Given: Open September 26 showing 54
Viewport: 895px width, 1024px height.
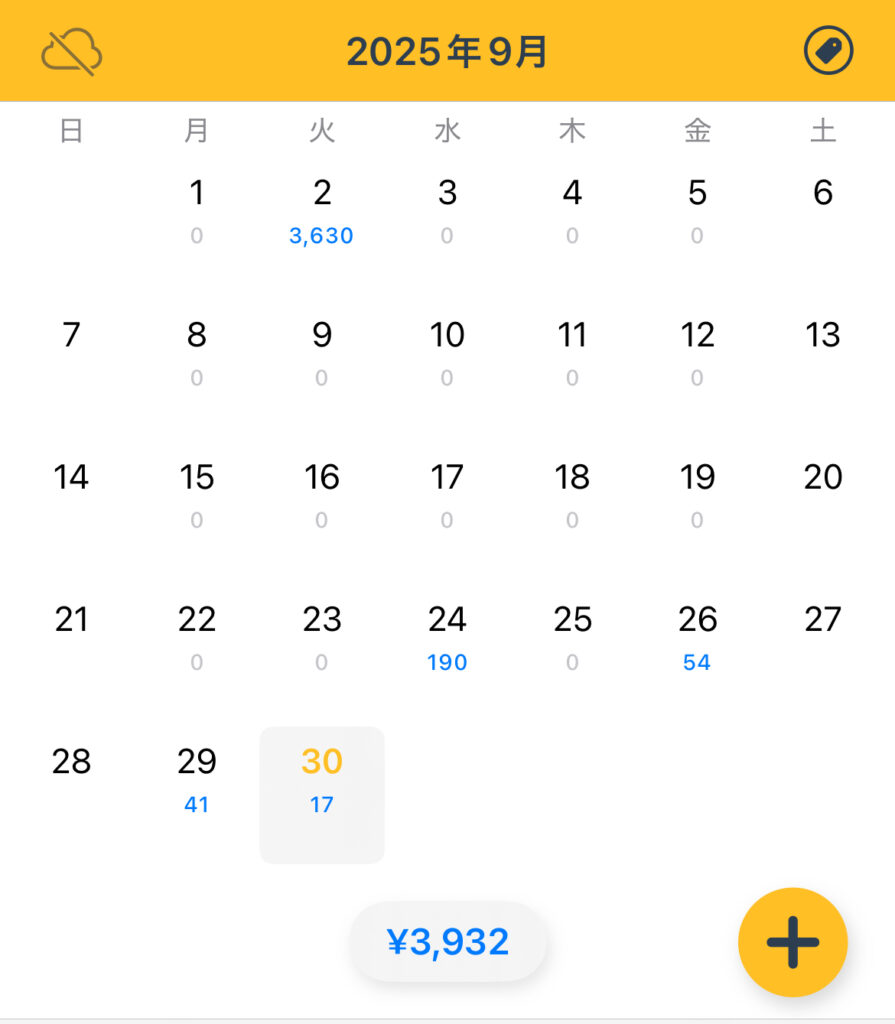Looking at the screenshot, I should 697,637.
